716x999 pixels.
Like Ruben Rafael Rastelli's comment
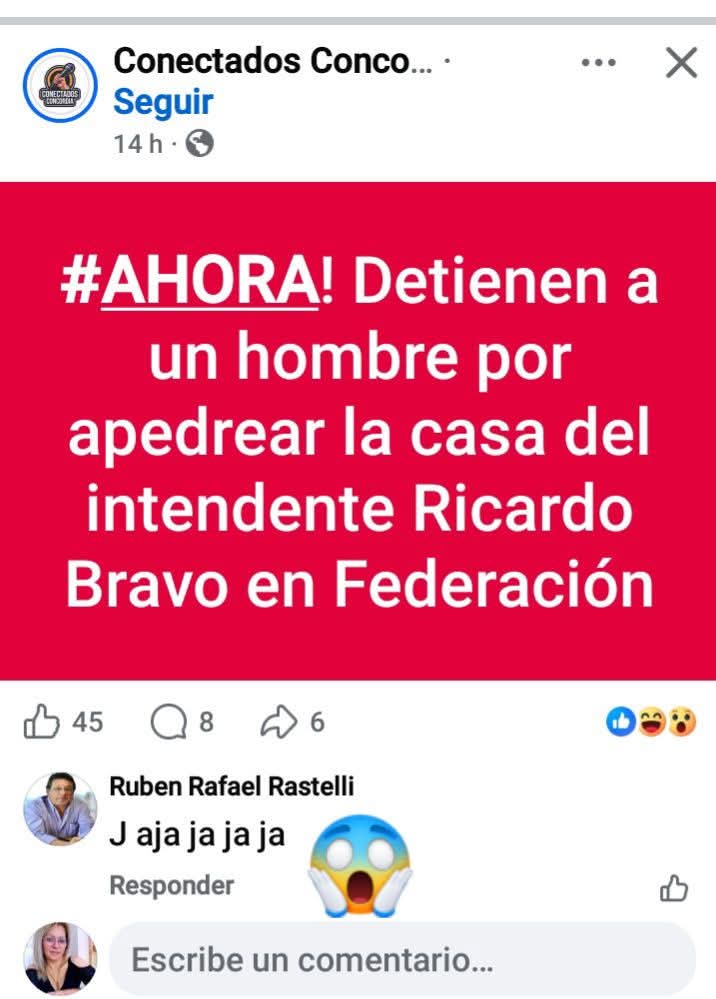tap(674, 888)
